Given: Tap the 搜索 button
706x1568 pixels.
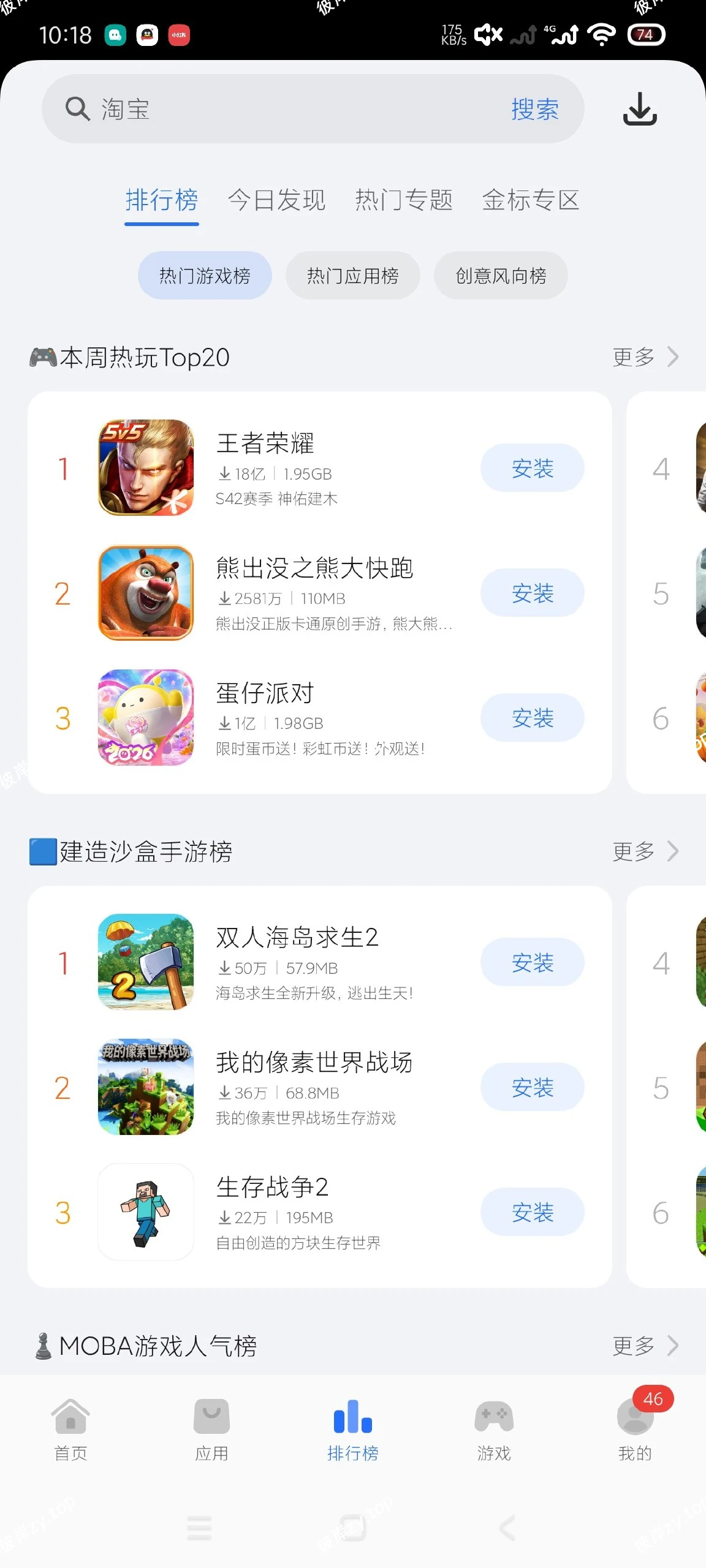Looking at the screenshot, I should click(534, 110).
